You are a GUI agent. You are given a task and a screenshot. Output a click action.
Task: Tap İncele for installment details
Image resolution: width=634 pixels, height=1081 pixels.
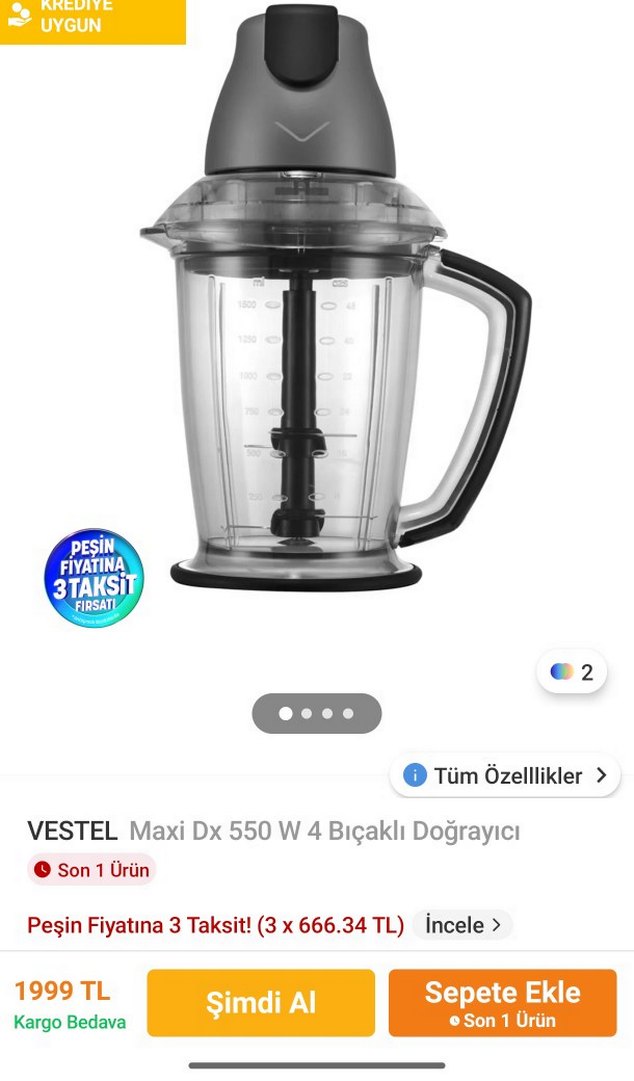(x=462, y=925)
